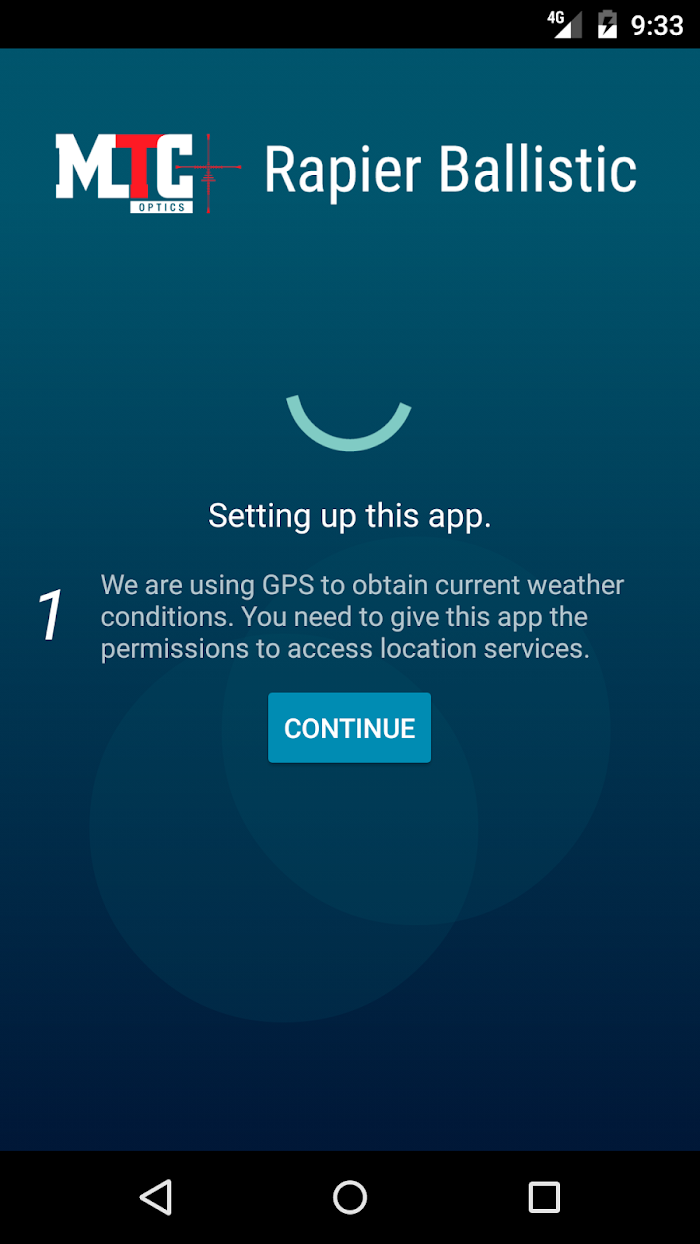This screenshot has height=1244, width=700.
Task: Tap the CONTINUE button
Action: (349, 728)
